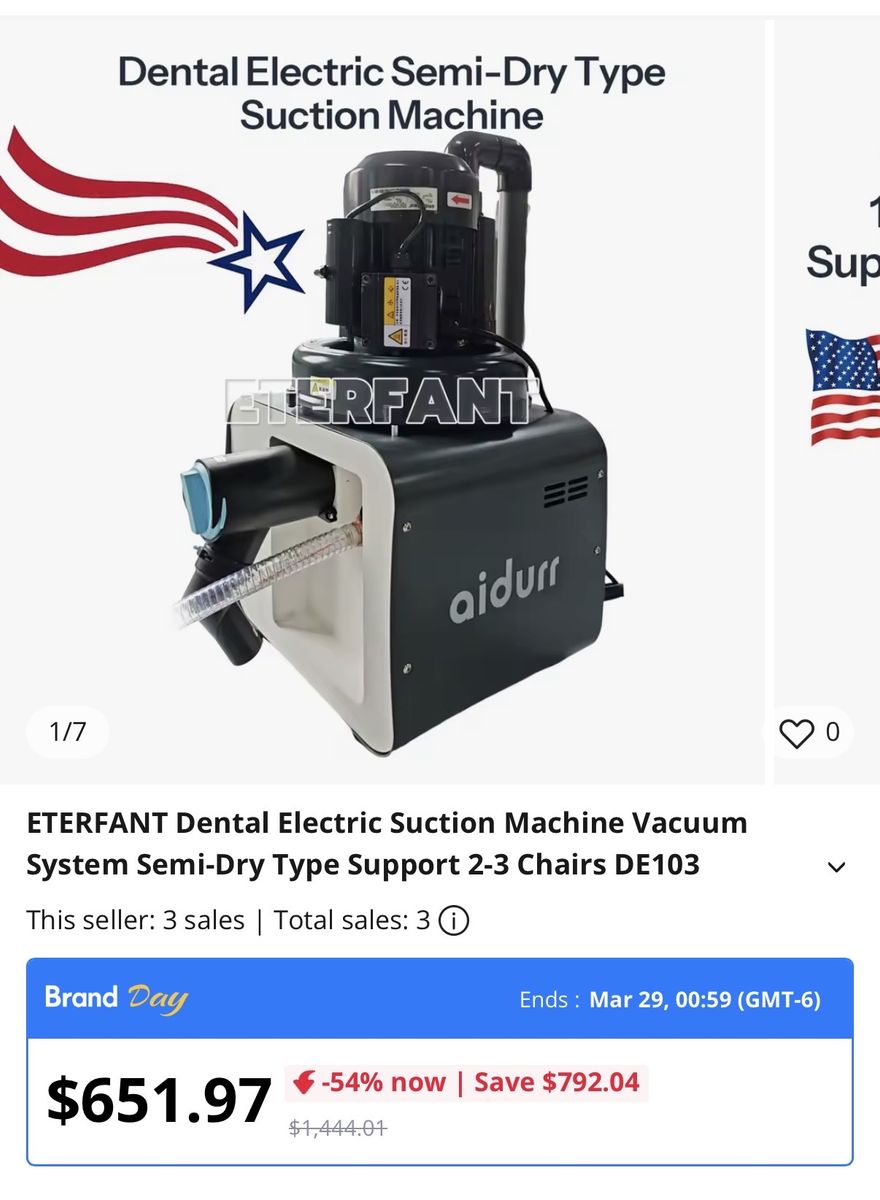Expand the product title with chevron
880x1200 pixels.
coord(836,866)
